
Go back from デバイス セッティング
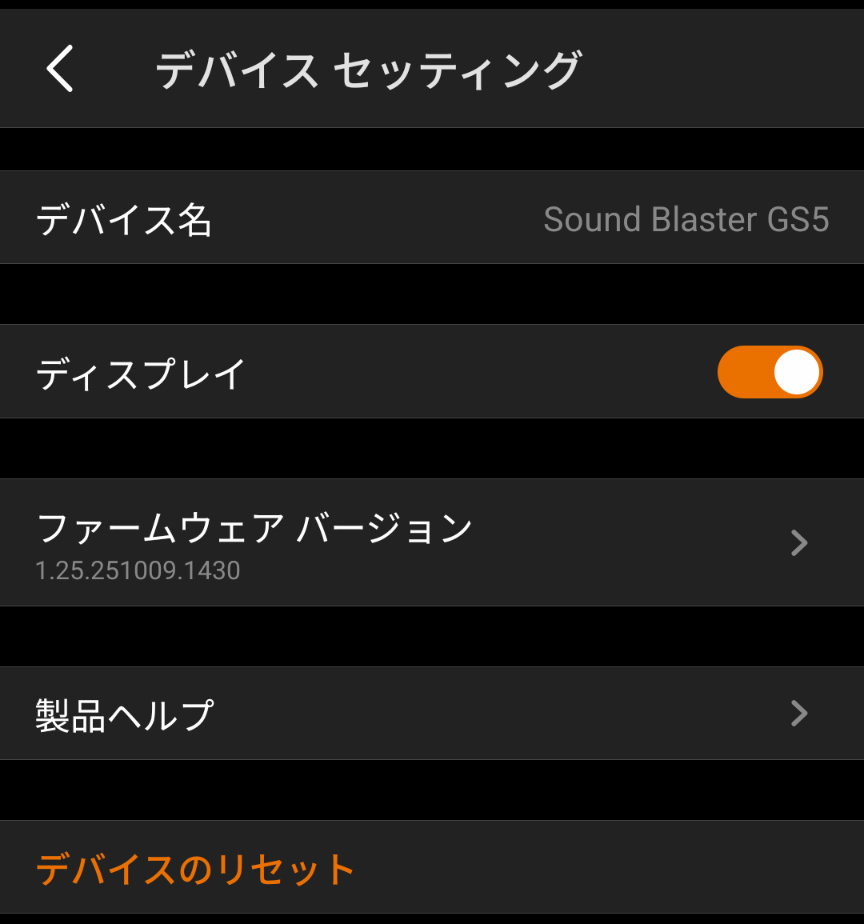pyautogui.click(x=60, y=70)
